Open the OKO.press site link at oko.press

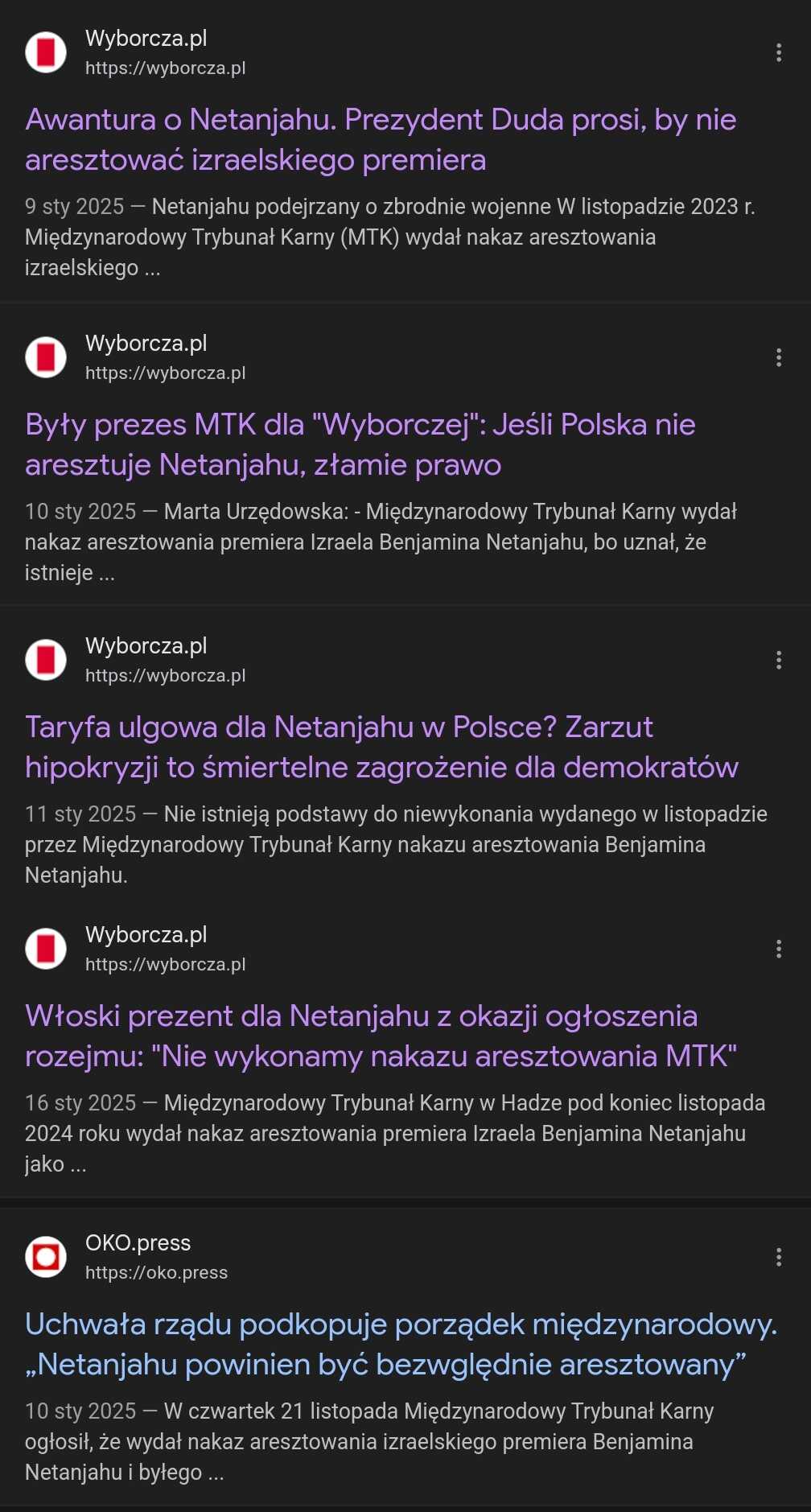point(156,1272)
